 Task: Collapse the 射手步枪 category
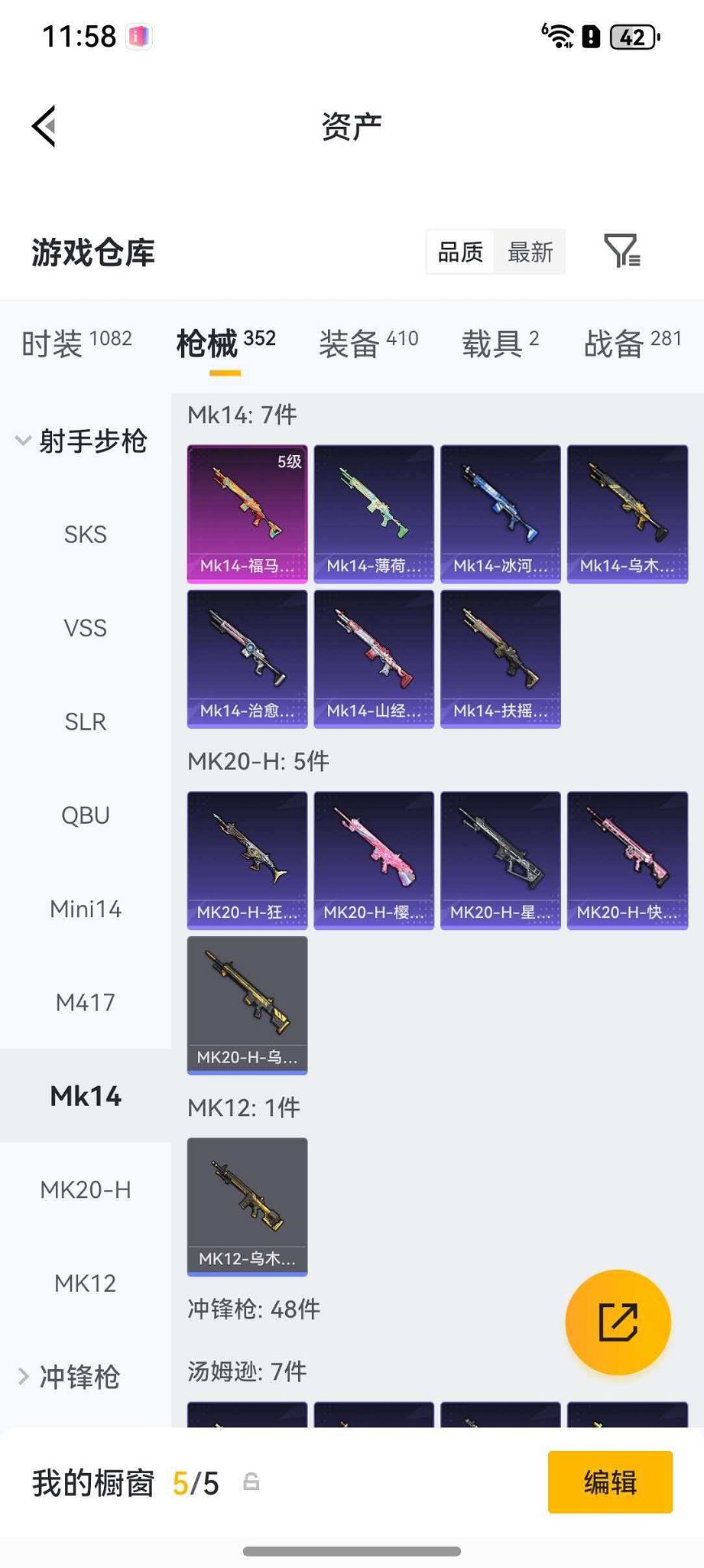[81, 441]
